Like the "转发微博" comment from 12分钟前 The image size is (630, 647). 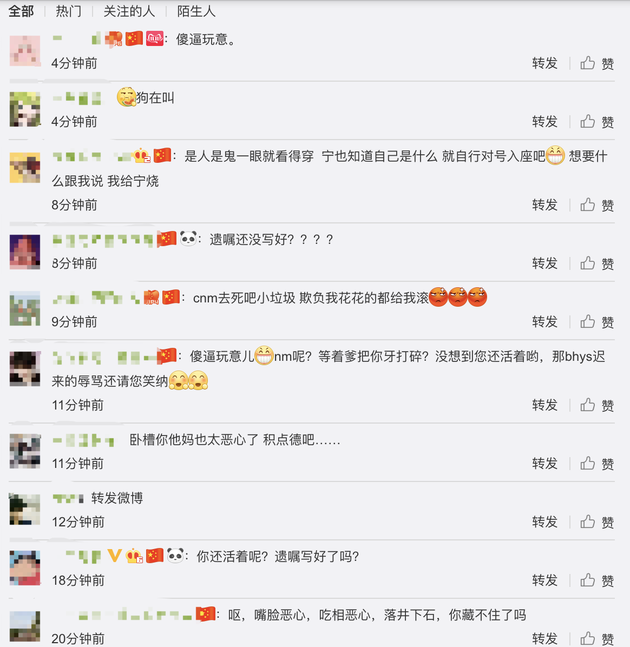click(597, 522)
